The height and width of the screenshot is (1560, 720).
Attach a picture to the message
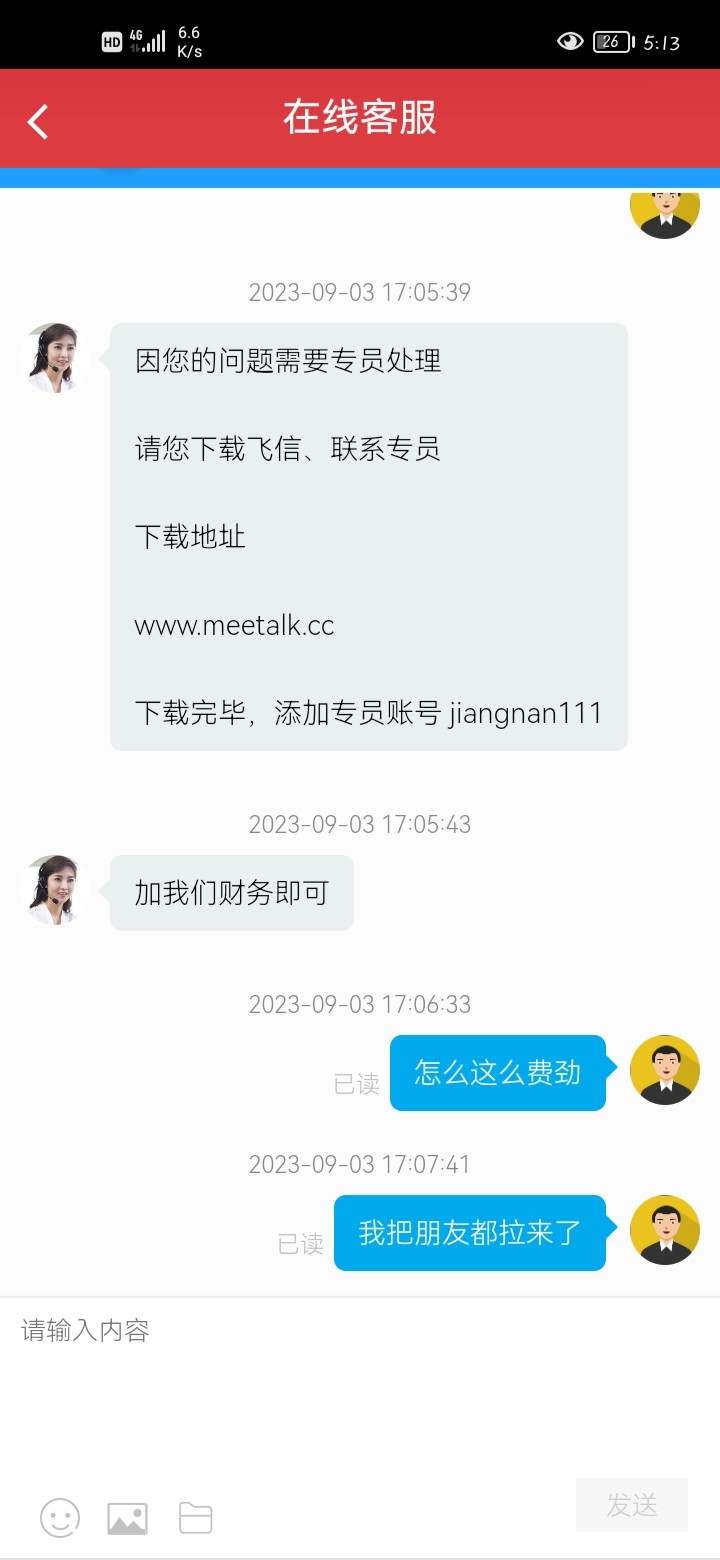click(x=127, y=1518)
